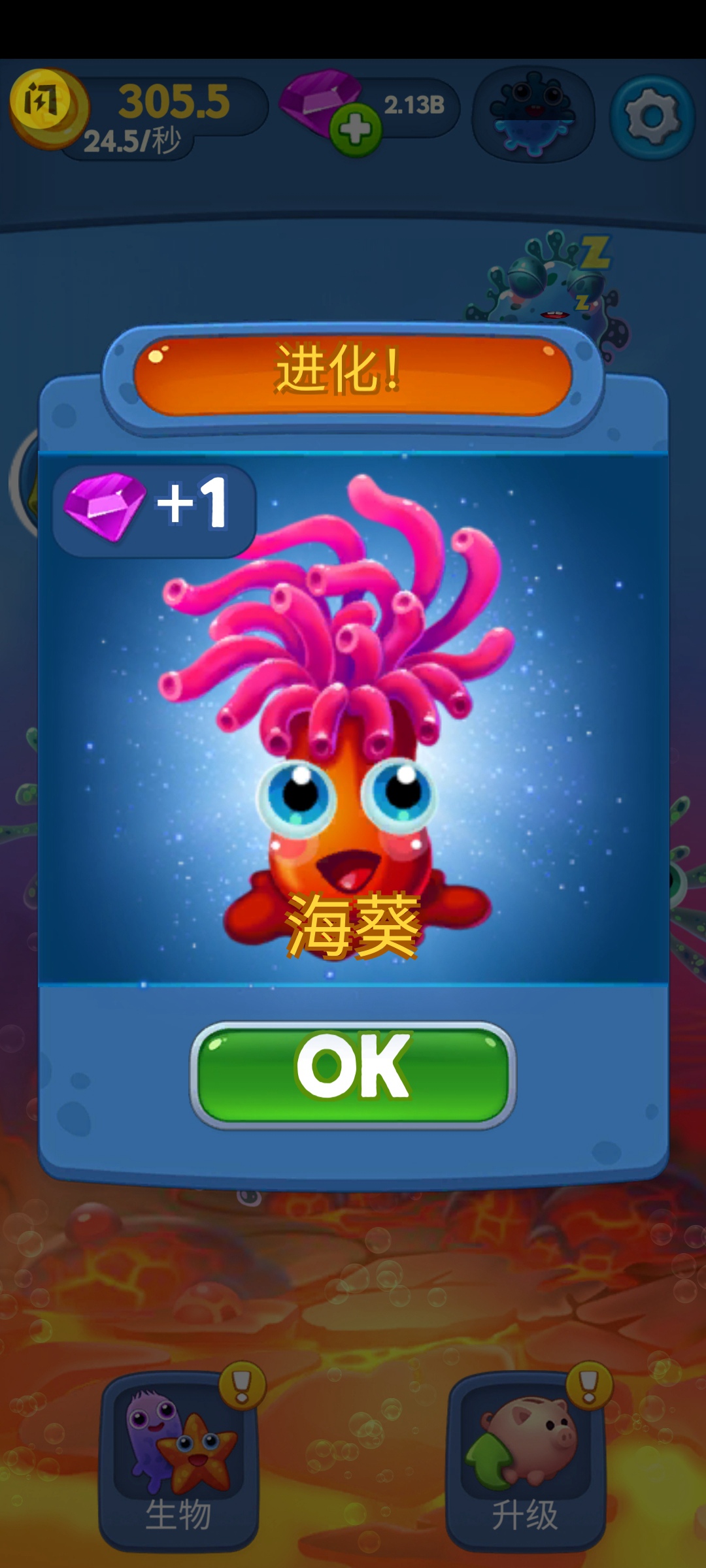Viewport: 706px width, 1568px height.
Task: Open the settings gear
Action: point(652,118)
